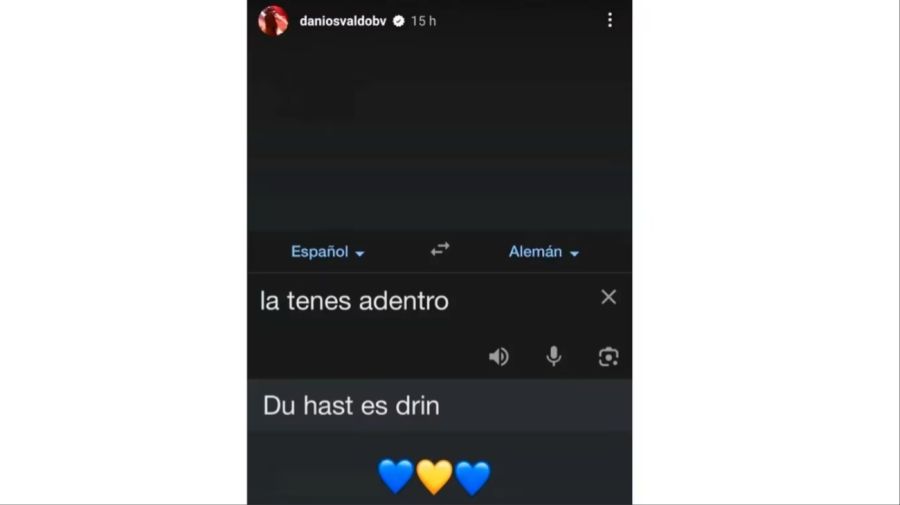Open the story's three-dot options menu
The width and height of the screenshot is (900, 505).
pyautogui.click(x=609, y=20)
